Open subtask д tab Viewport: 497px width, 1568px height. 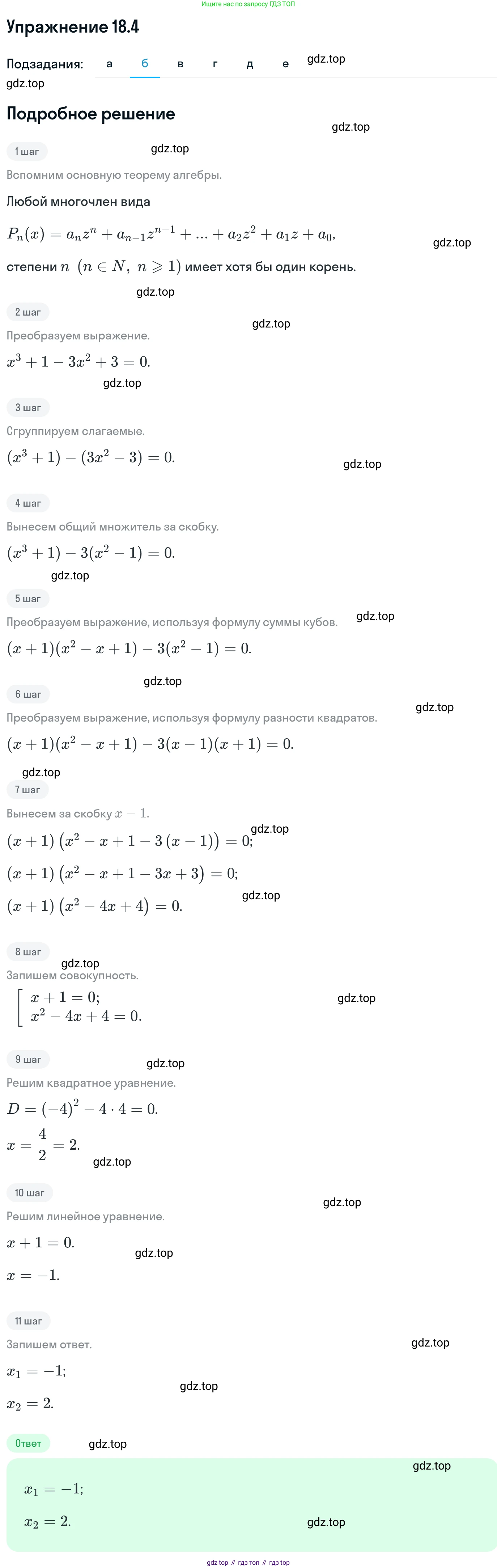click(x=250, y=64)
